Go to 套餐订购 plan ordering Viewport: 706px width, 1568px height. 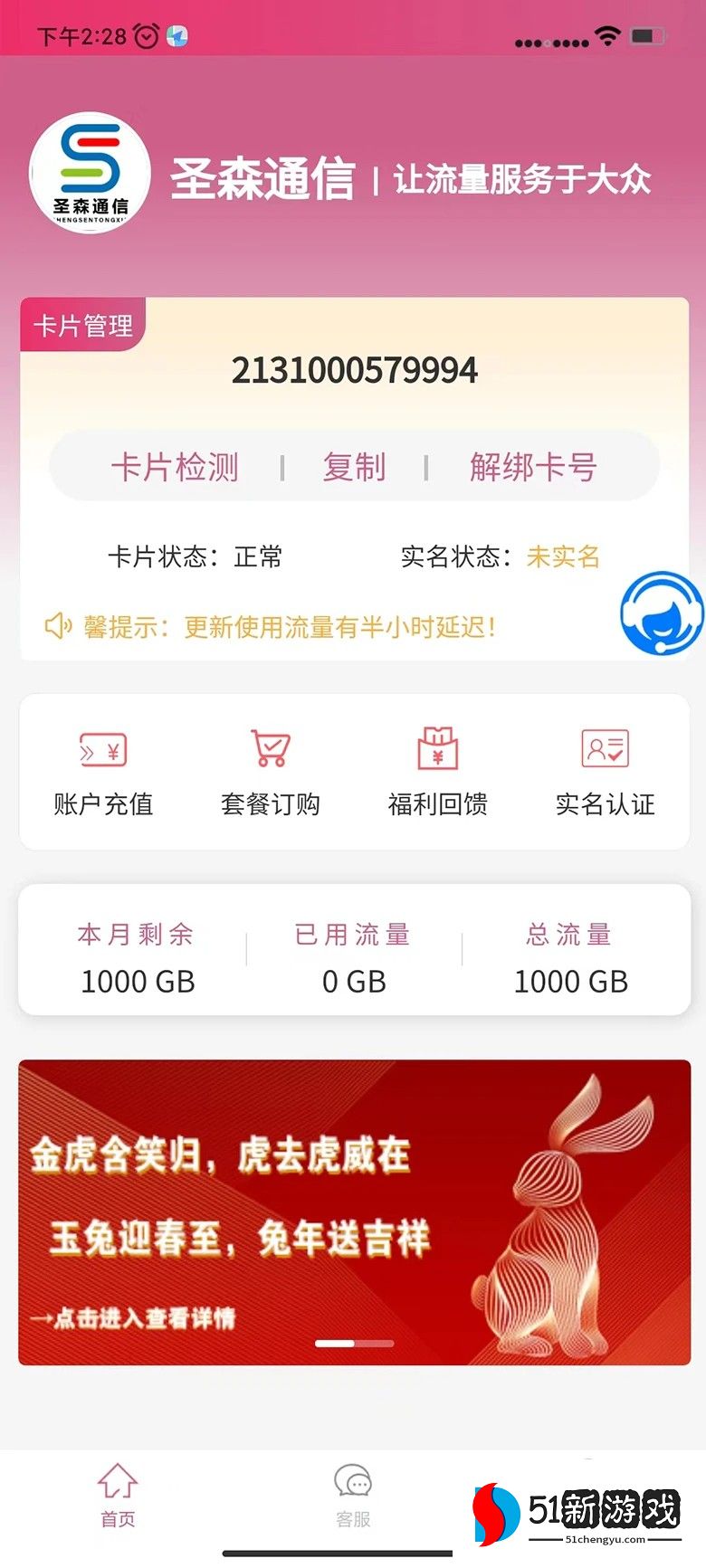(271, 772)
